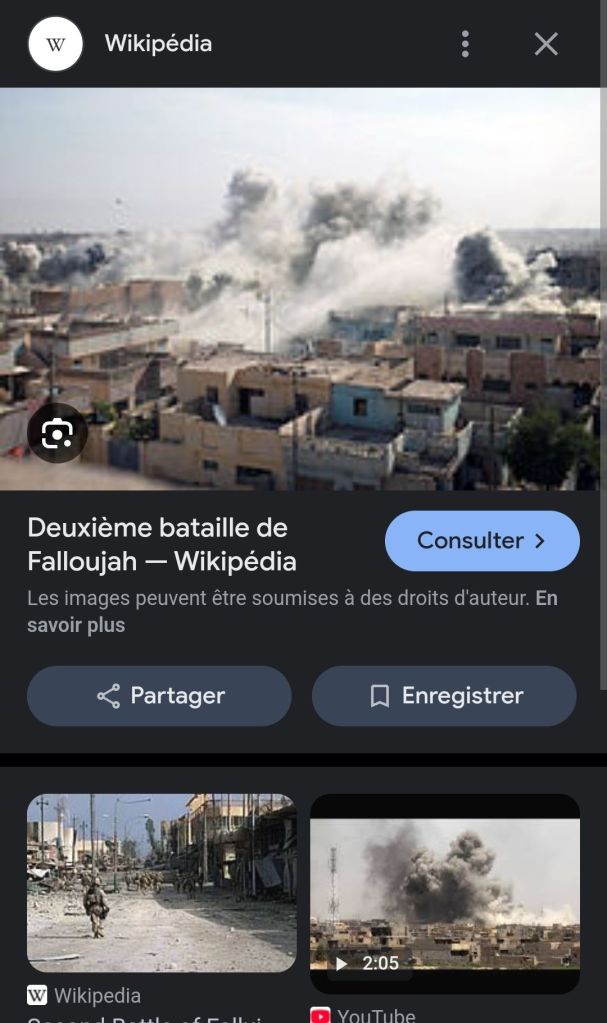The width and height of the screenshot is (607, 1023).
Task: Tap the Consulter button
Action: point(482,541)
